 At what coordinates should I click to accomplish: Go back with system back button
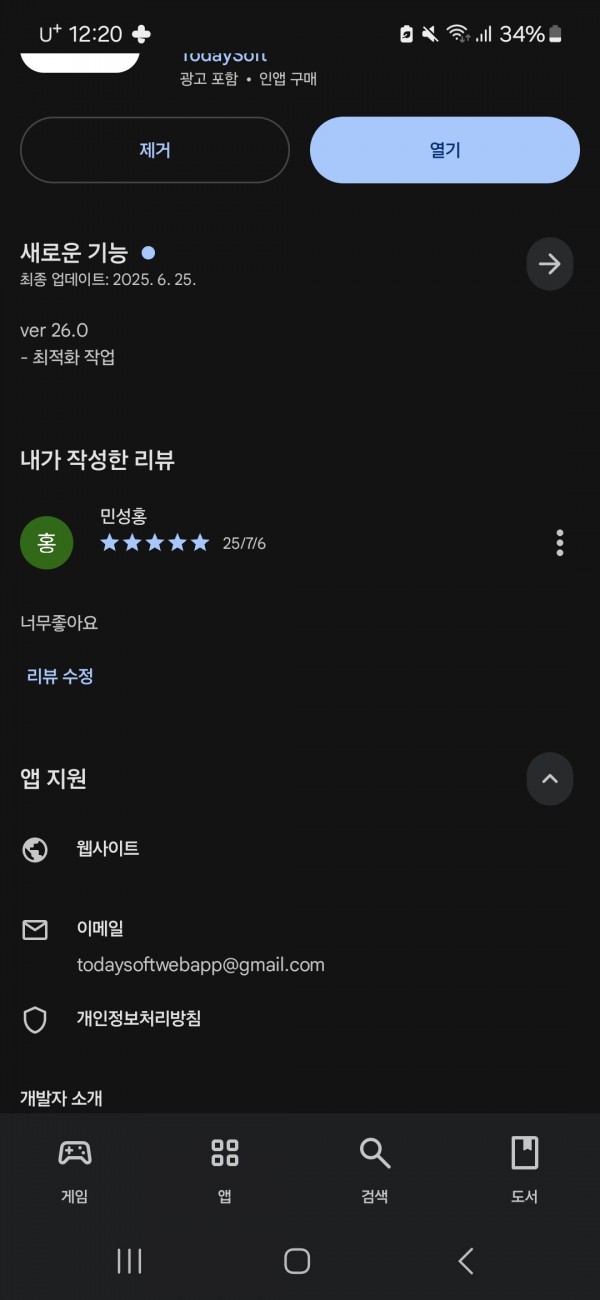pyautogui.click(x=466, y=1261)
